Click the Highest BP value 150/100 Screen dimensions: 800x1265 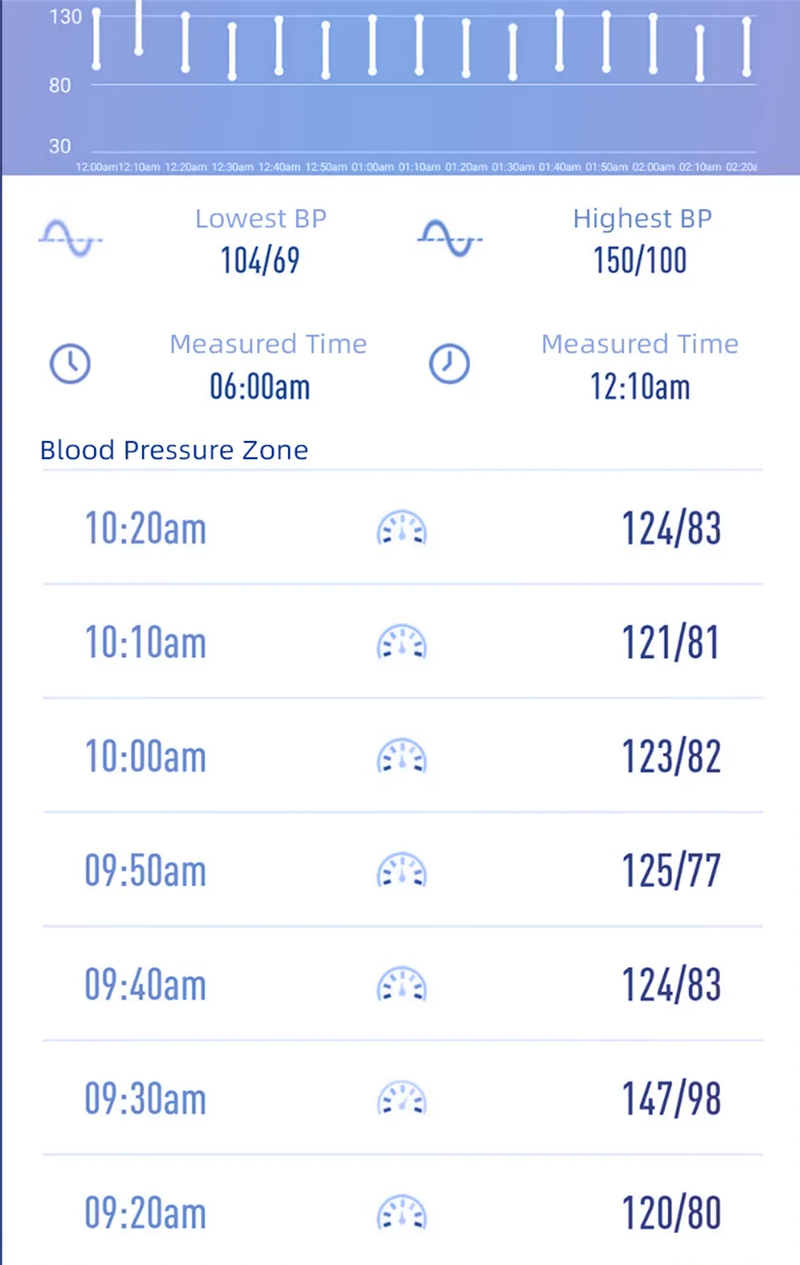pos(640,261)
